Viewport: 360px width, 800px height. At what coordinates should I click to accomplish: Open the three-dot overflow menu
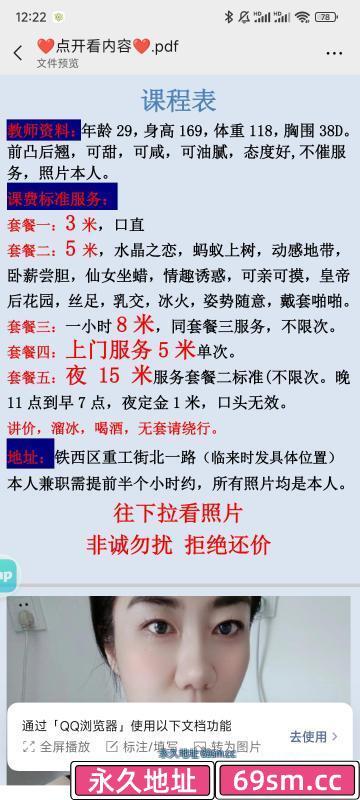tap(333, 53)
